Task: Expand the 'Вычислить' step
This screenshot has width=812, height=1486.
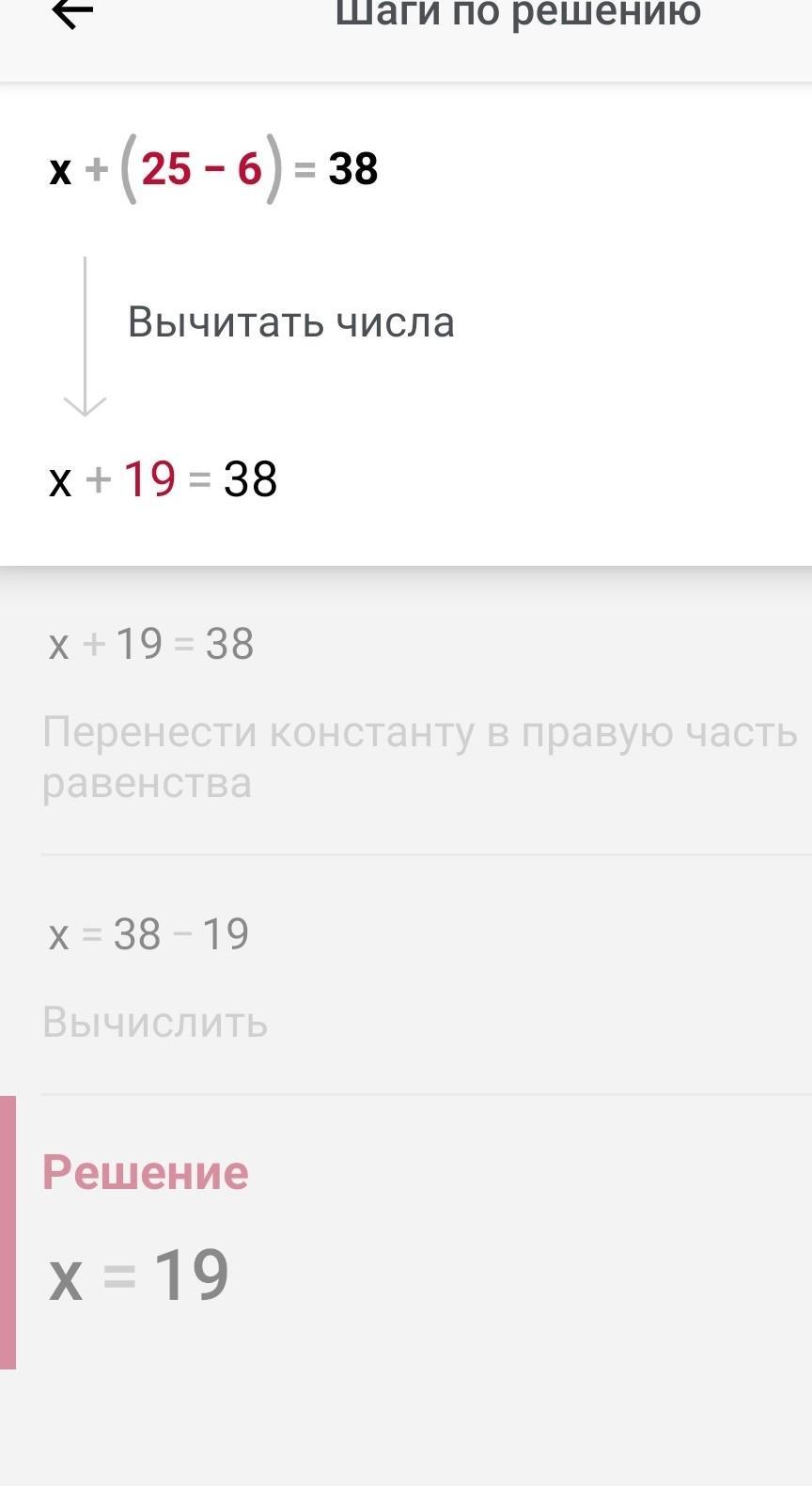Action: tap(155, 1022)
